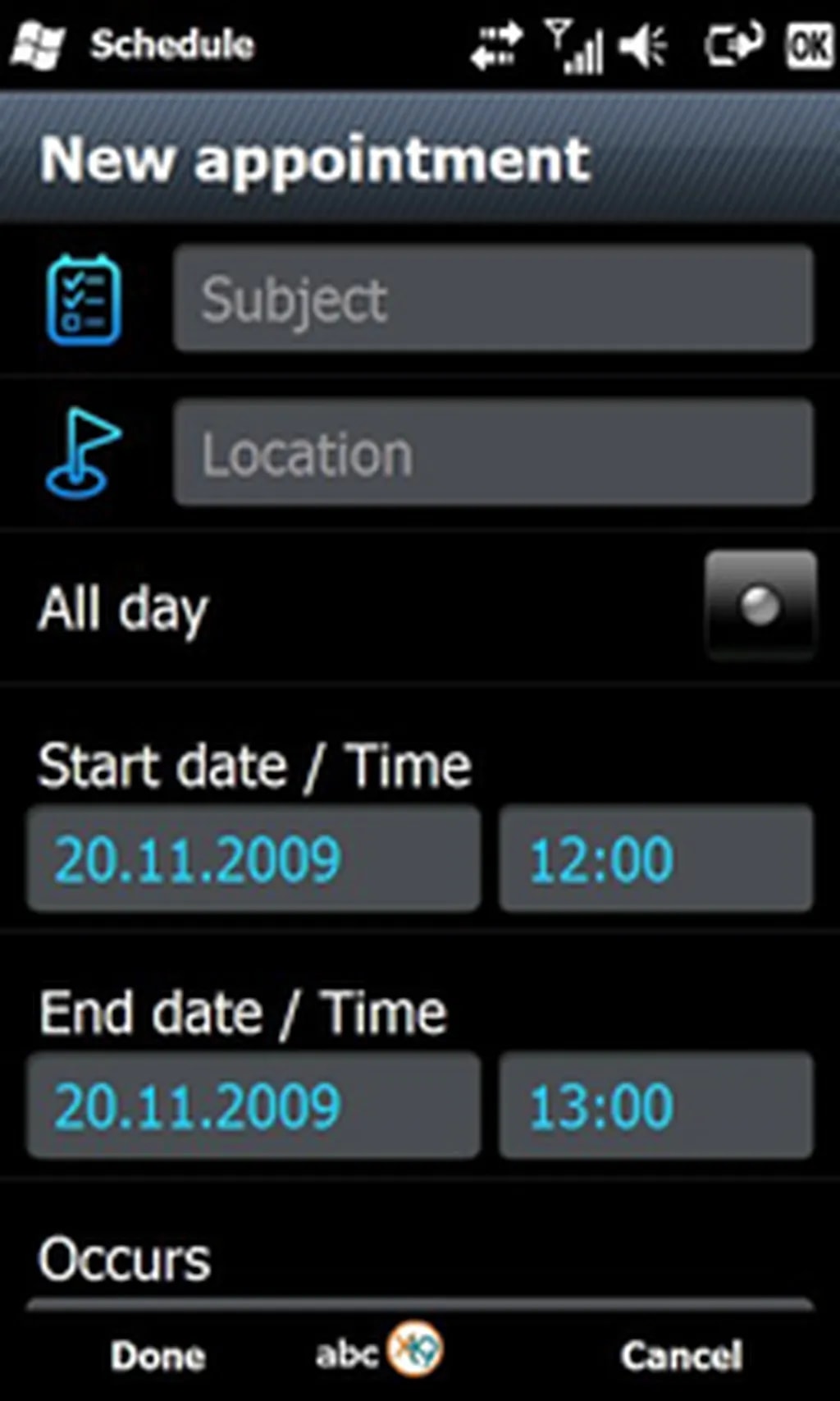Change the start date 20.11.2009
The image size is (840, 1401).
[253, 859]
